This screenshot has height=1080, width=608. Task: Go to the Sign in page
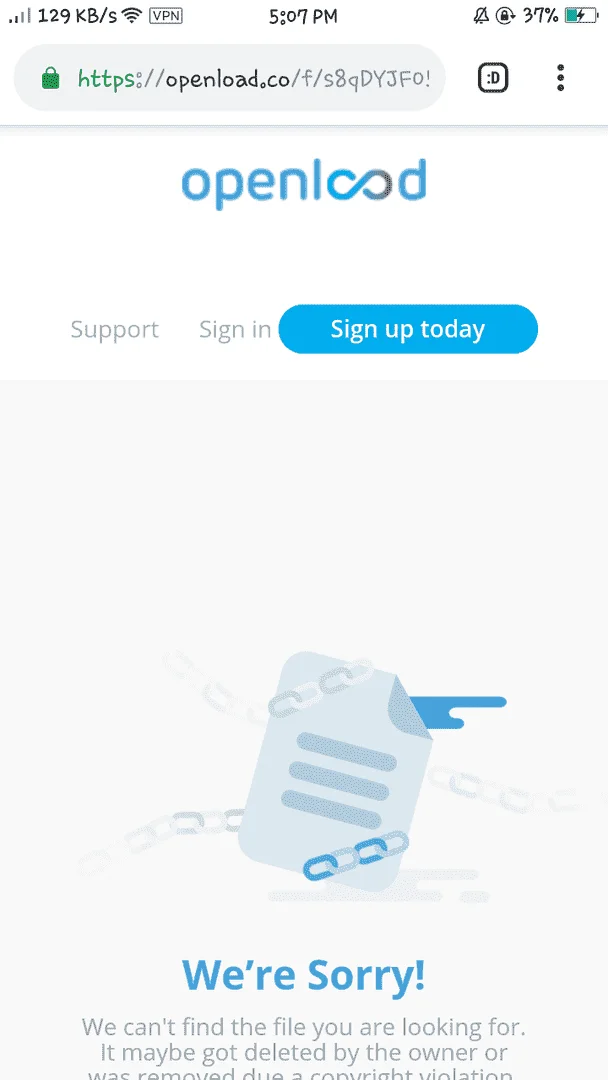(235, 329)
